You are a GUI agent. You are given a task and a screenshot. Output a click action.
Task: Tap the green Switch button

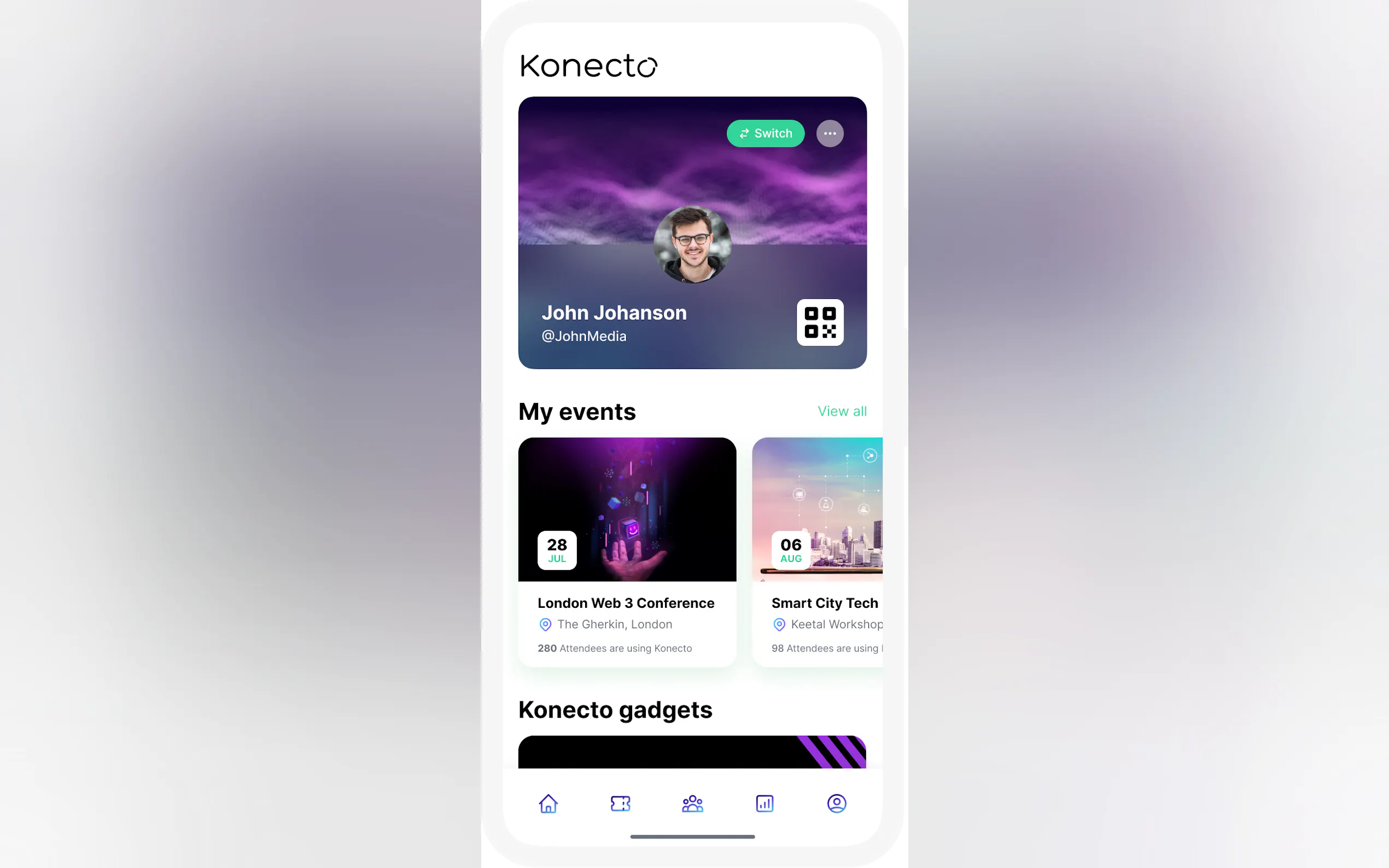coord(765,133)
